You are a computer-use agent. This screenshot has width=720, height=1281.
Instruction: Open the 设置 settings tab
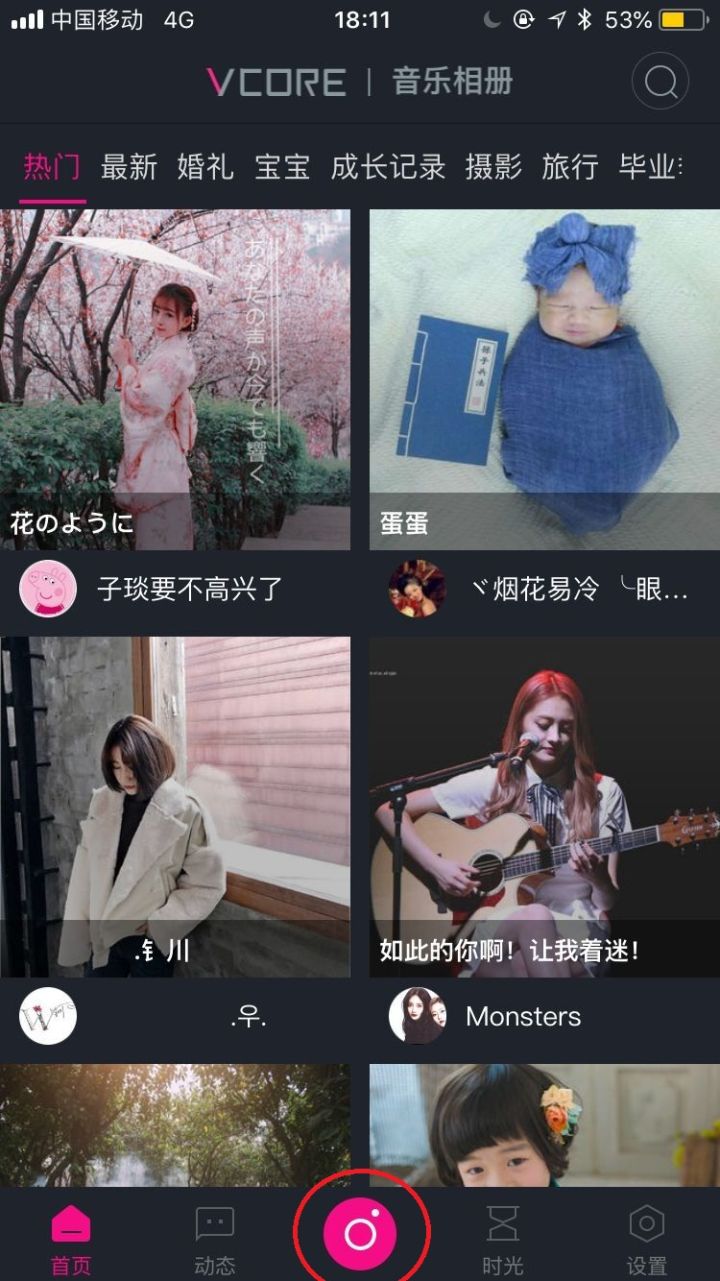coord(647,1240)
